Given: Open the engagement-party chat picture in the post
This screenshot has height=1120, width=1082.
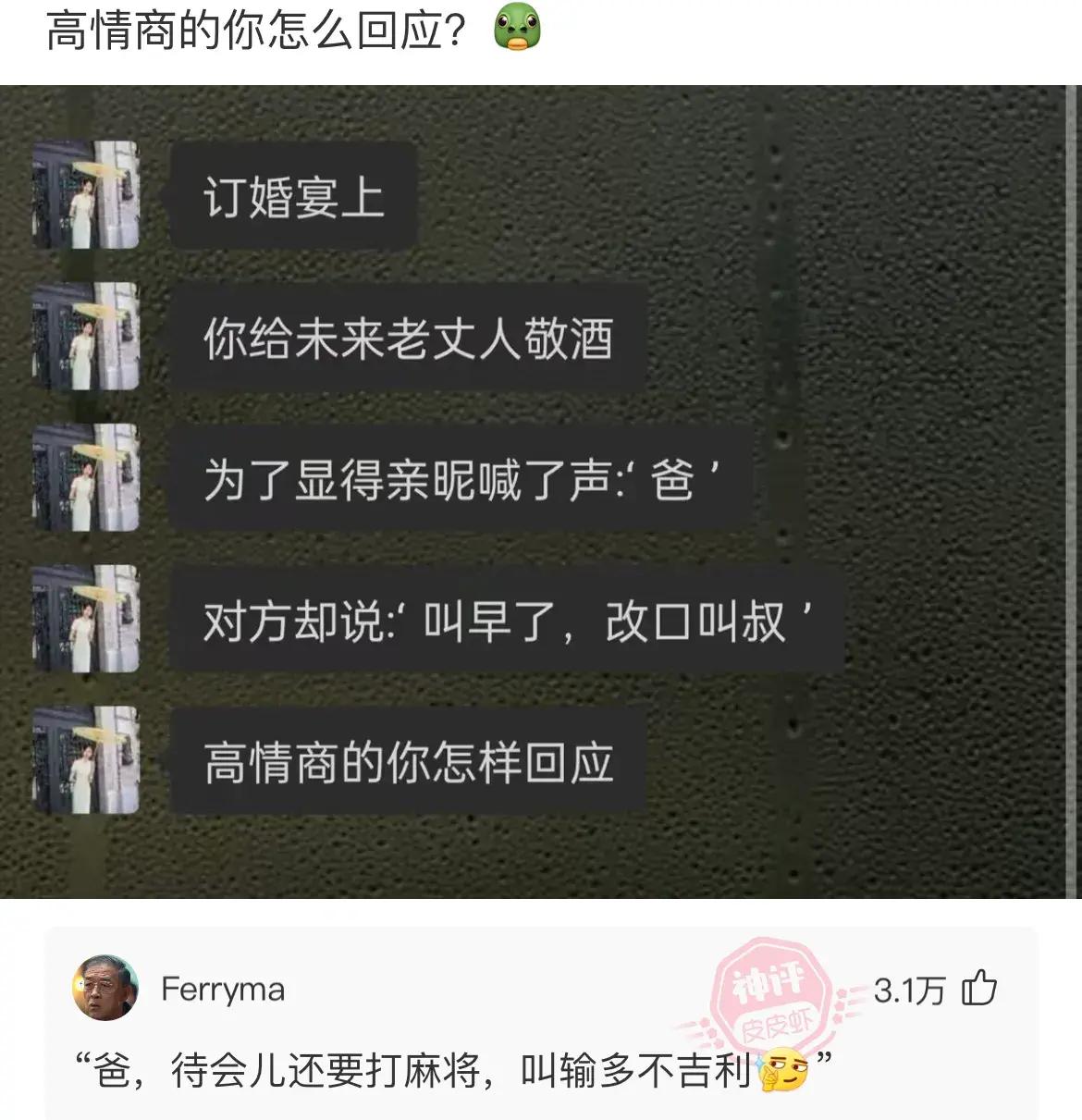Looking at the screenshot, I should [x=540, y=492].
